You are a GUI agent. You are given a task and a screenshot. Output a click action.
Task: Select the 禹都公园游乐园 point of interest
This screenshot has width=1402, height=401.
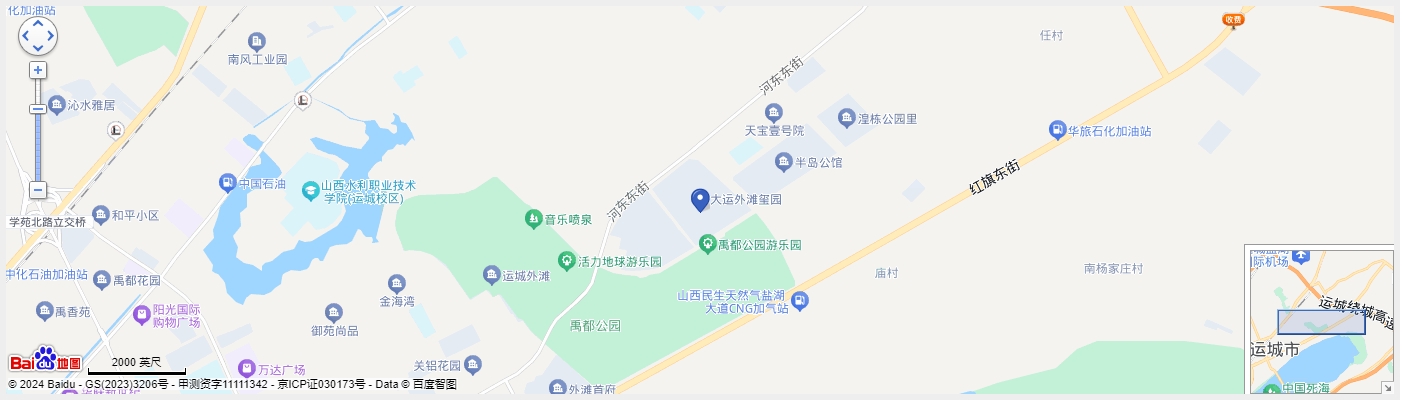click(x=708, y=244)
